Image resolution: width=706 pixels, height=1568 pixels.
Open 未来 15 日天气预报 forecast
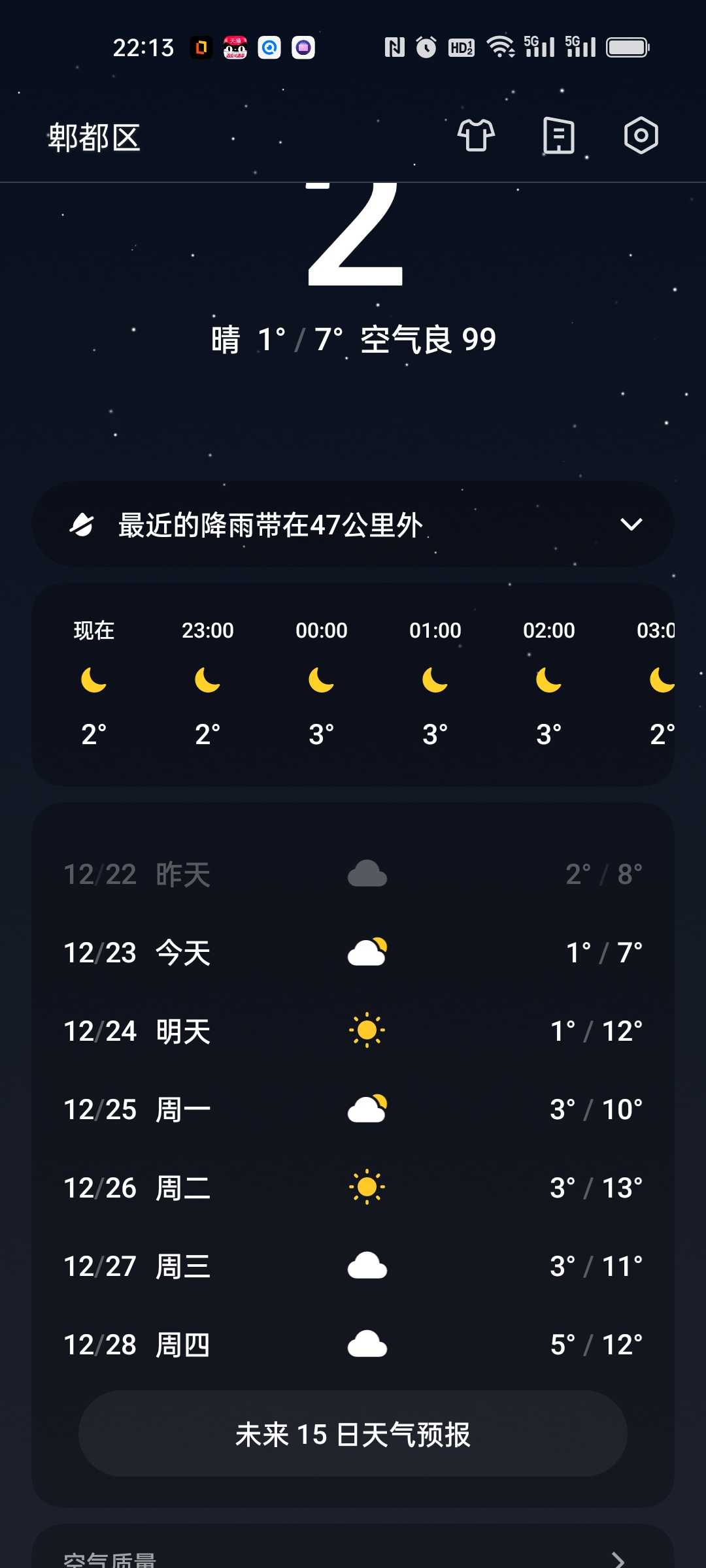(353, 1434)
